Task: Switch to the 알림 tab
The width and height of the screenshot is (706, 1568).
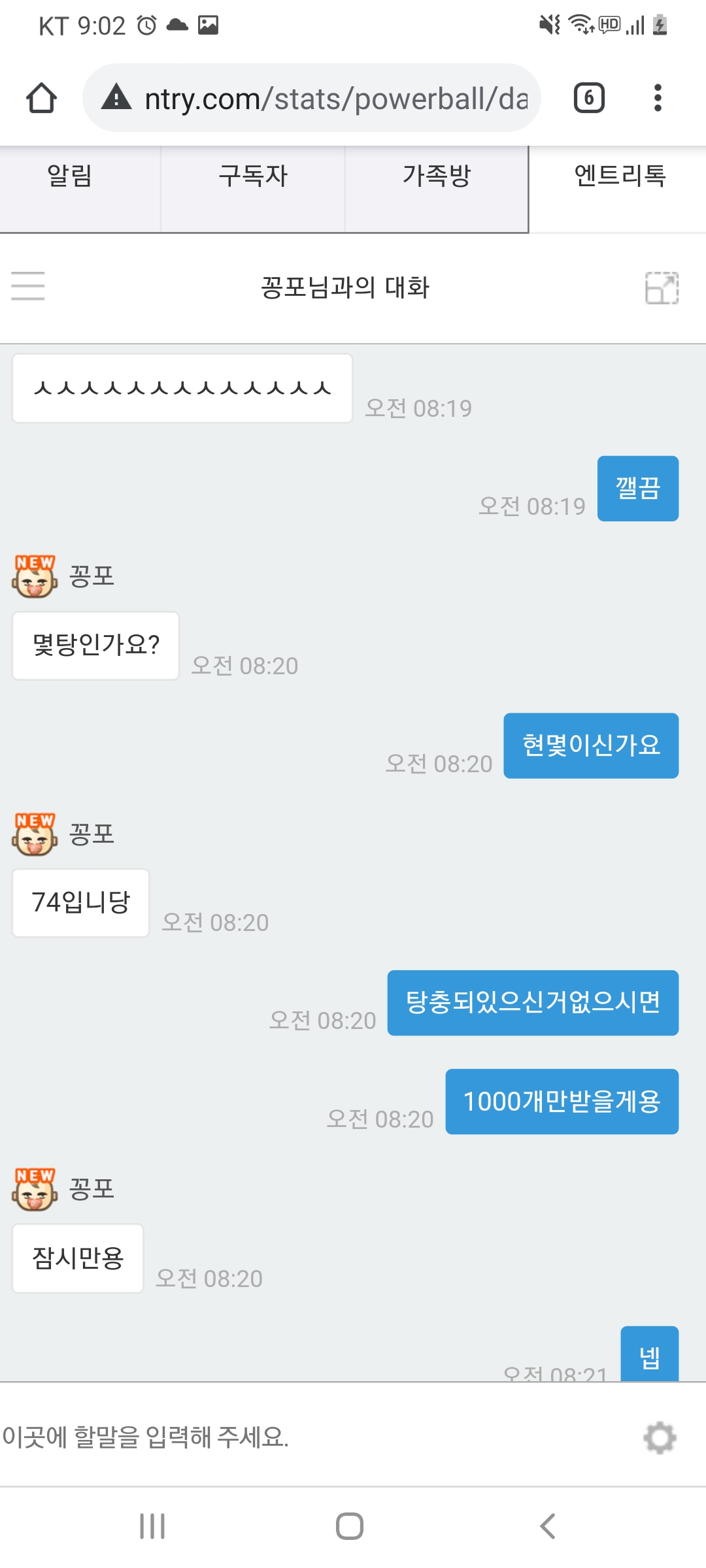Action: 70,176
